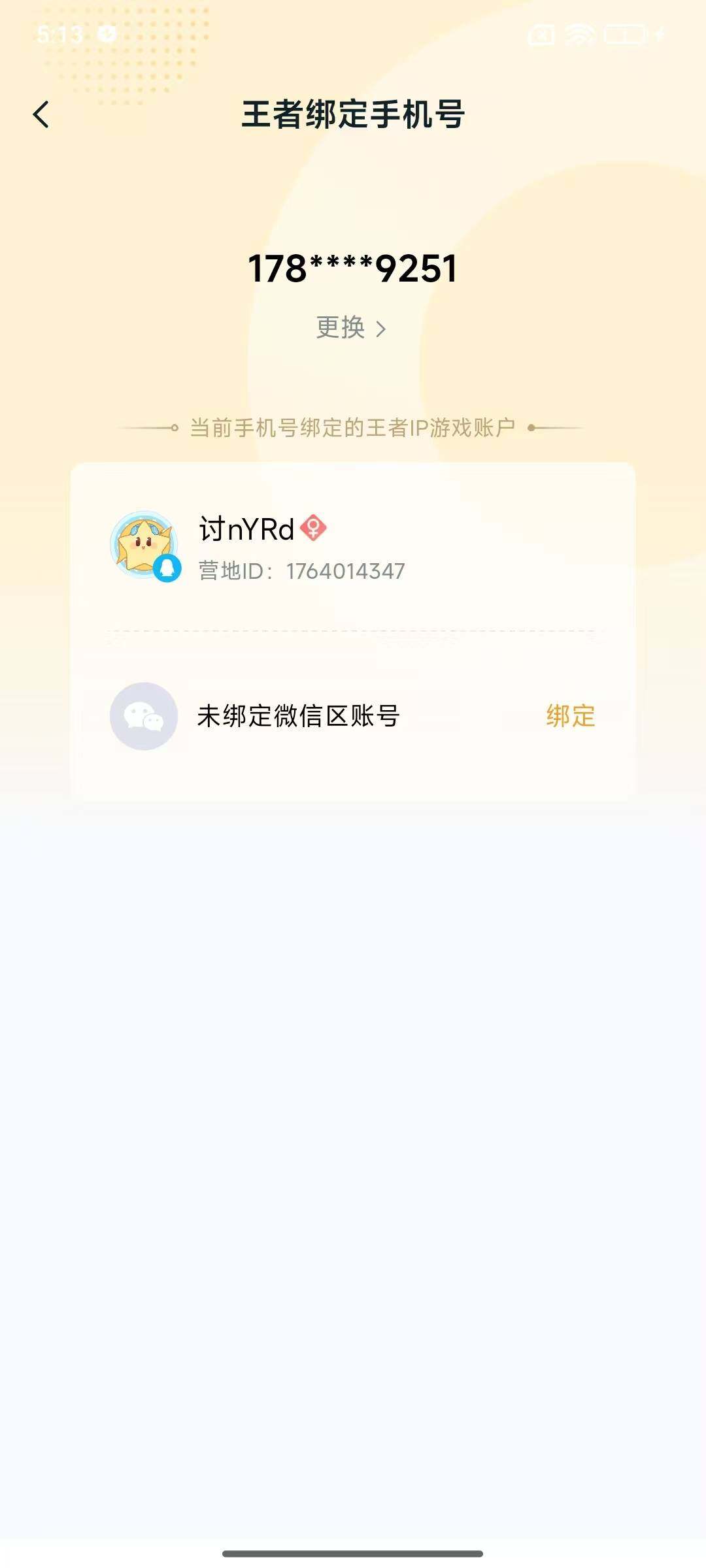Select the 王者绑定手机号 title
The image size is (706, 1568).
coord(353,112)
